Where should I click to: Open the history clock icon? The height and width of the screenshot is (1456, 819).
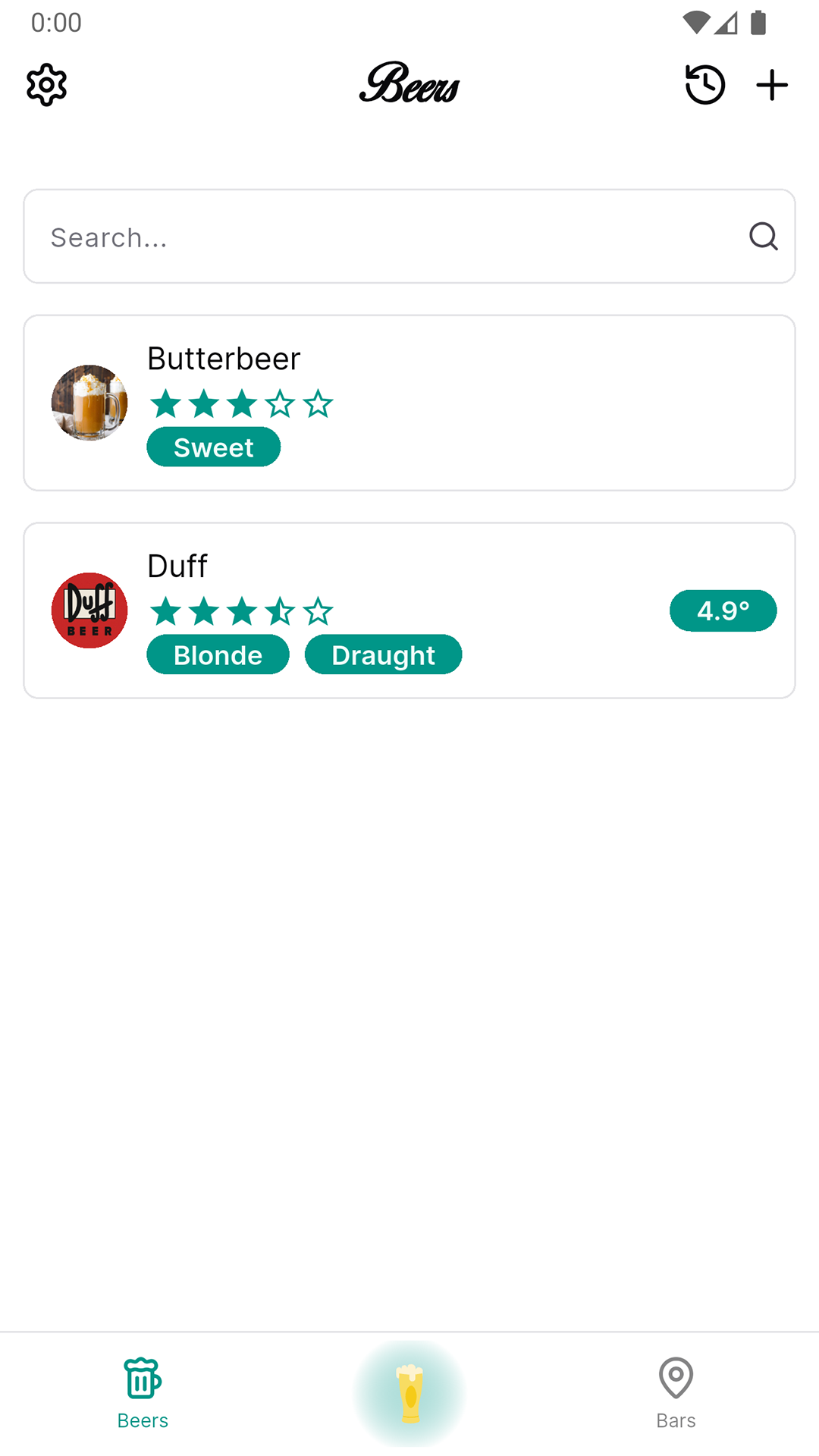(x=704, y=85)
